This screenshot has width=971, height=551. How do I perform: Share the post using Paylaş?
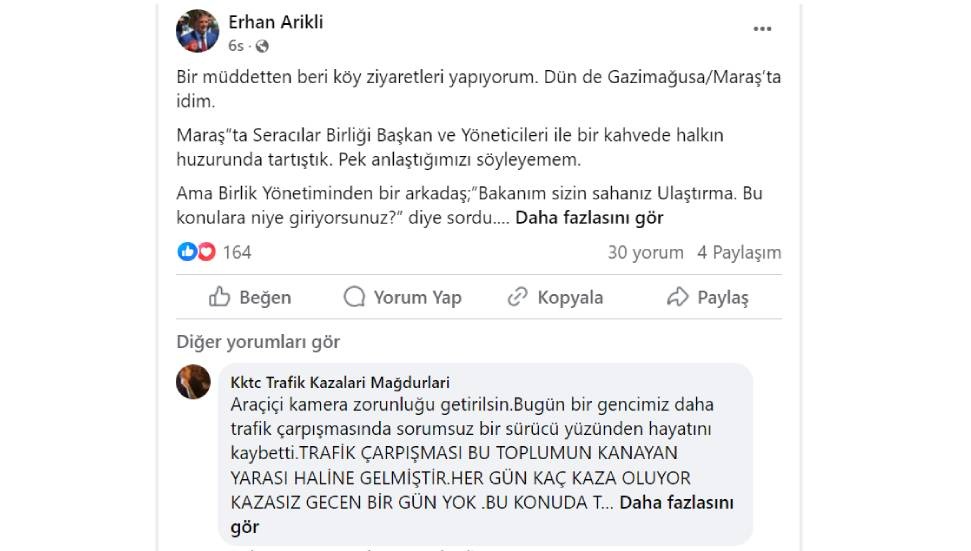(x=707, y=297)
